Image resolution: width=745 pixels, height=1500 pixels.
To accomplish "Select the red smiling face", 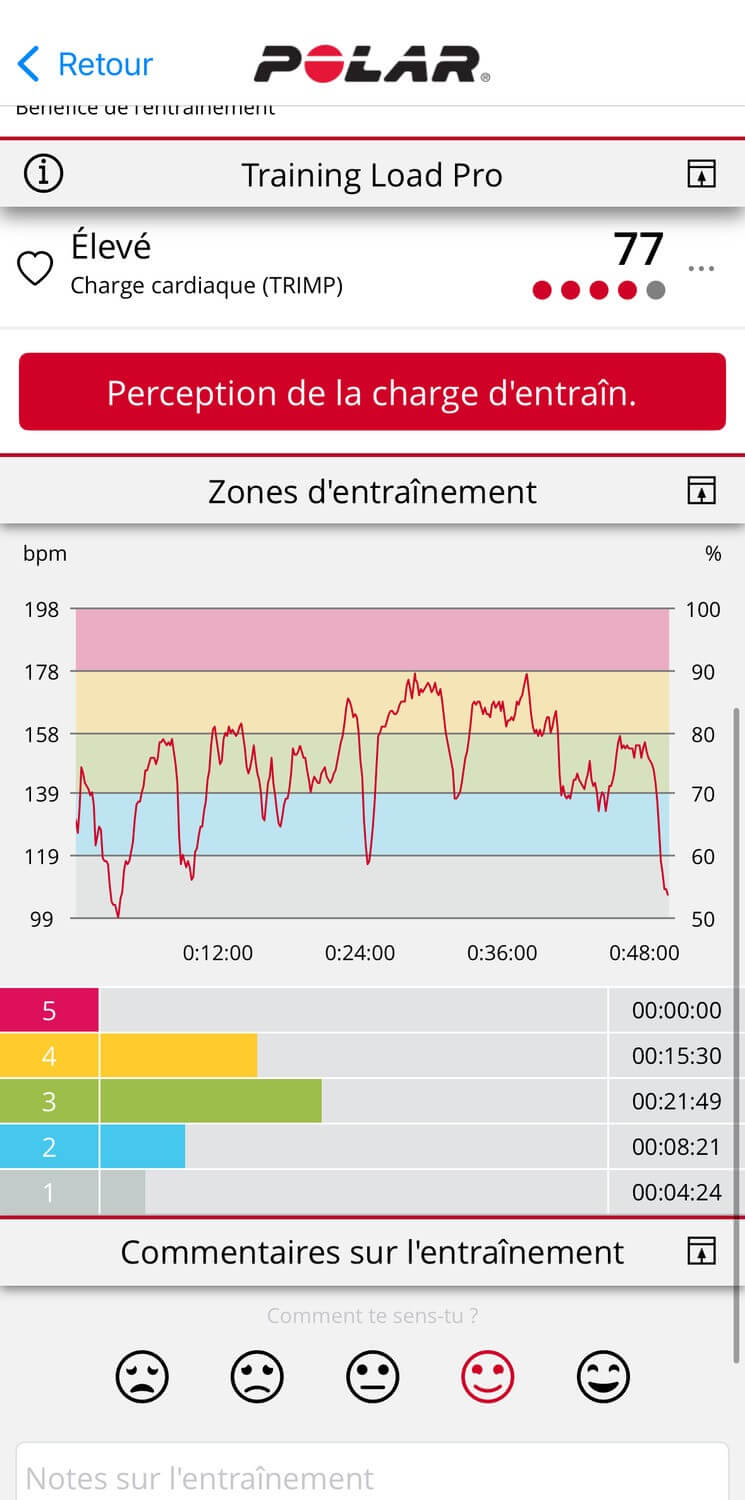I will point(487,1377).
